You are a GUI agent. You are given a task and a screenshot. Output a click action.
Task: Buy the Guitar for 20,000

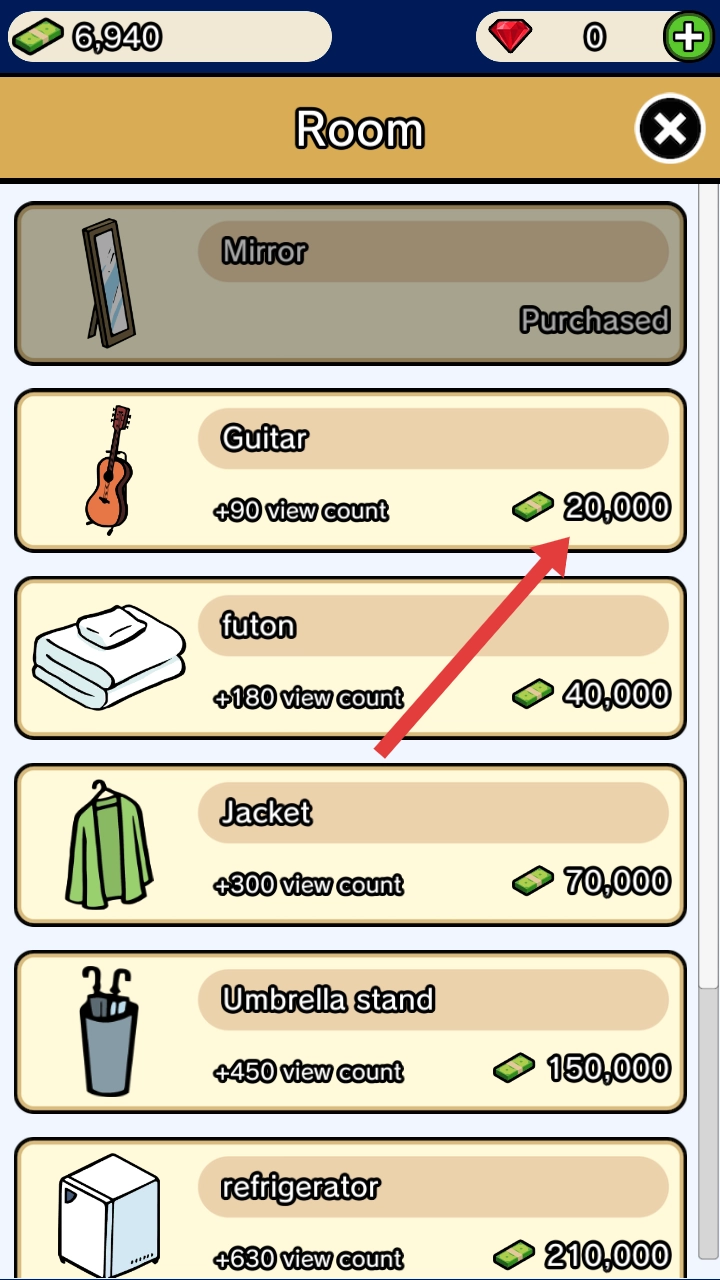point(350,470)
